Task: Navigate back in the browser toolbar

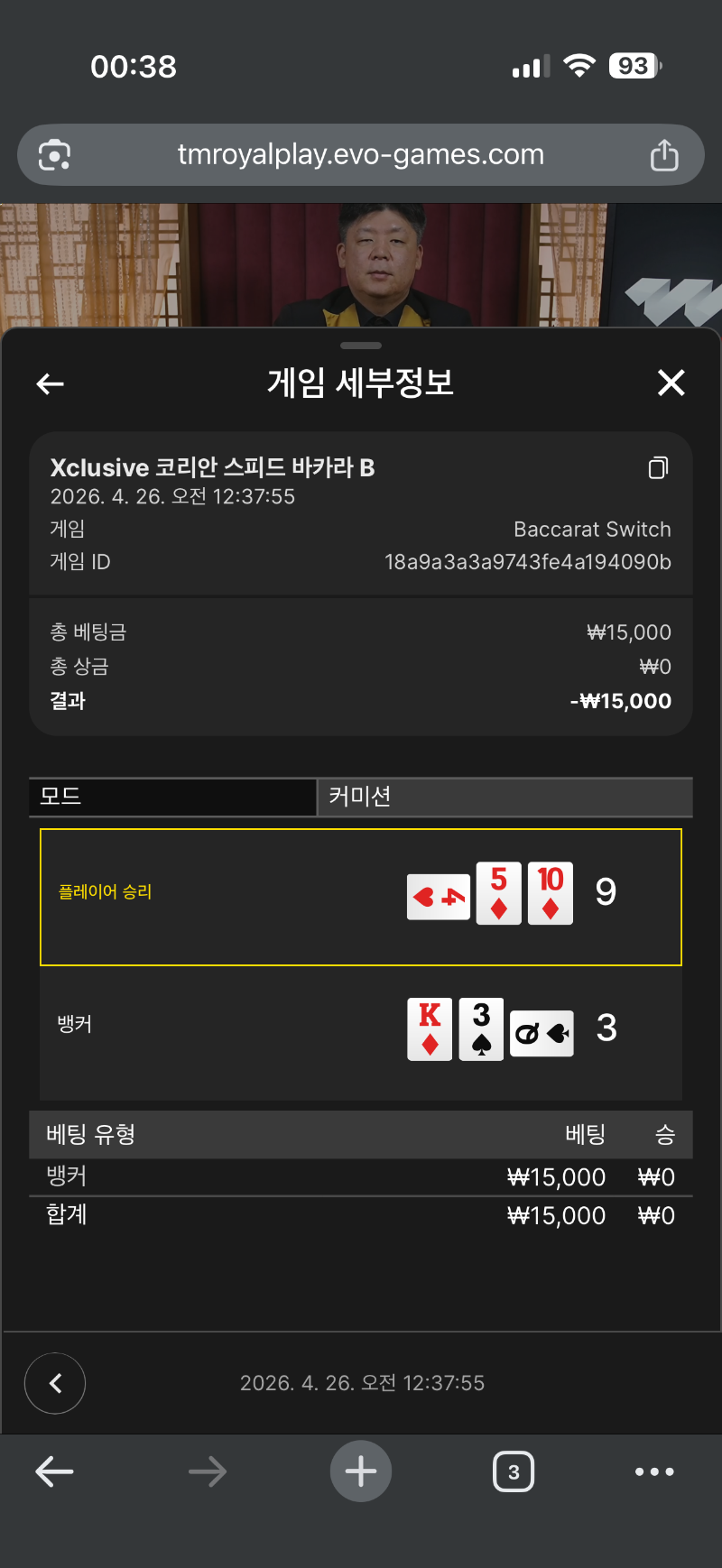Action: pos(54,1471)
